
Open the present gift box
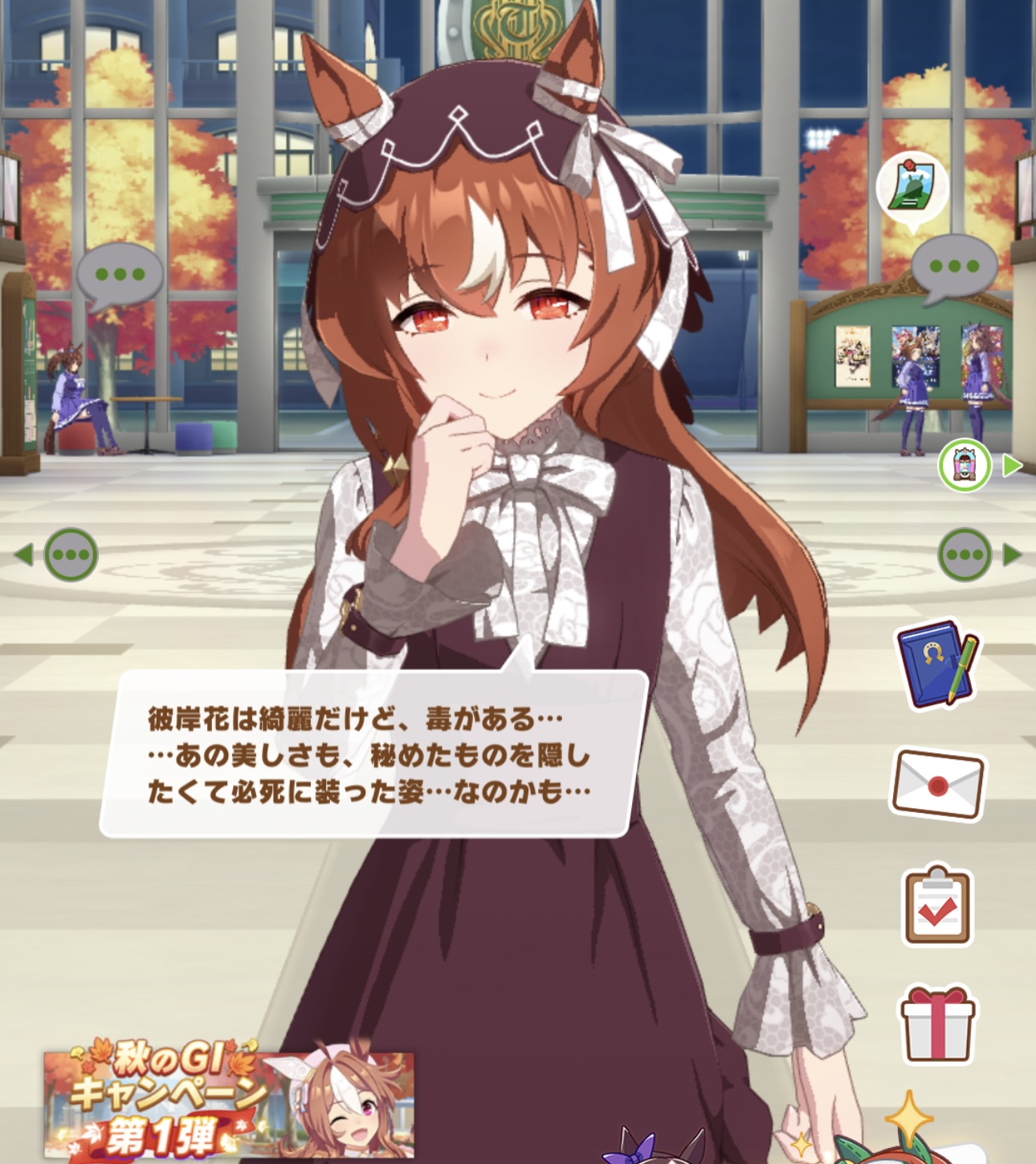(x=937, y=1024)
